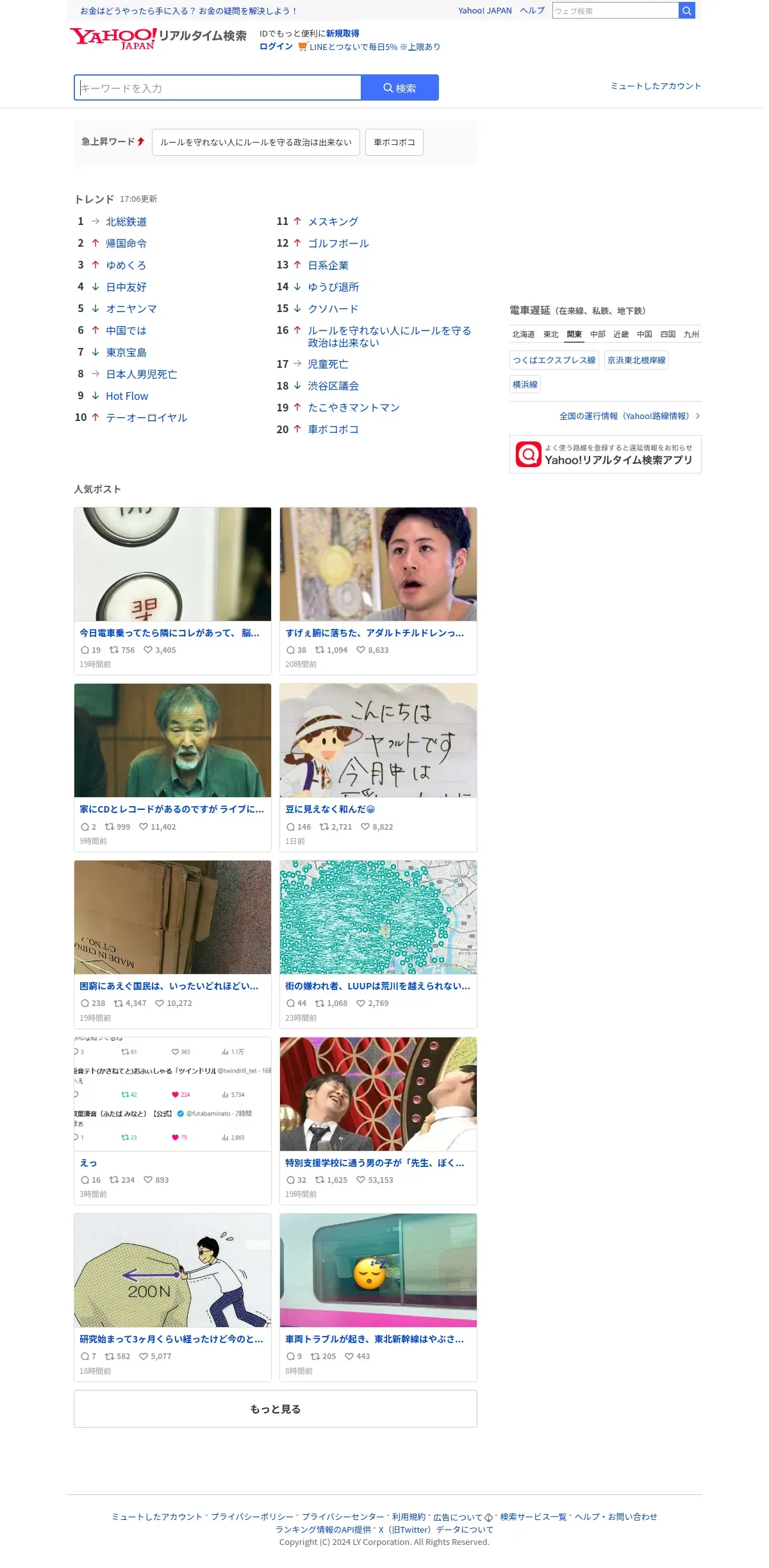Switch train delay region to 北海道

(x=523, y=334)
